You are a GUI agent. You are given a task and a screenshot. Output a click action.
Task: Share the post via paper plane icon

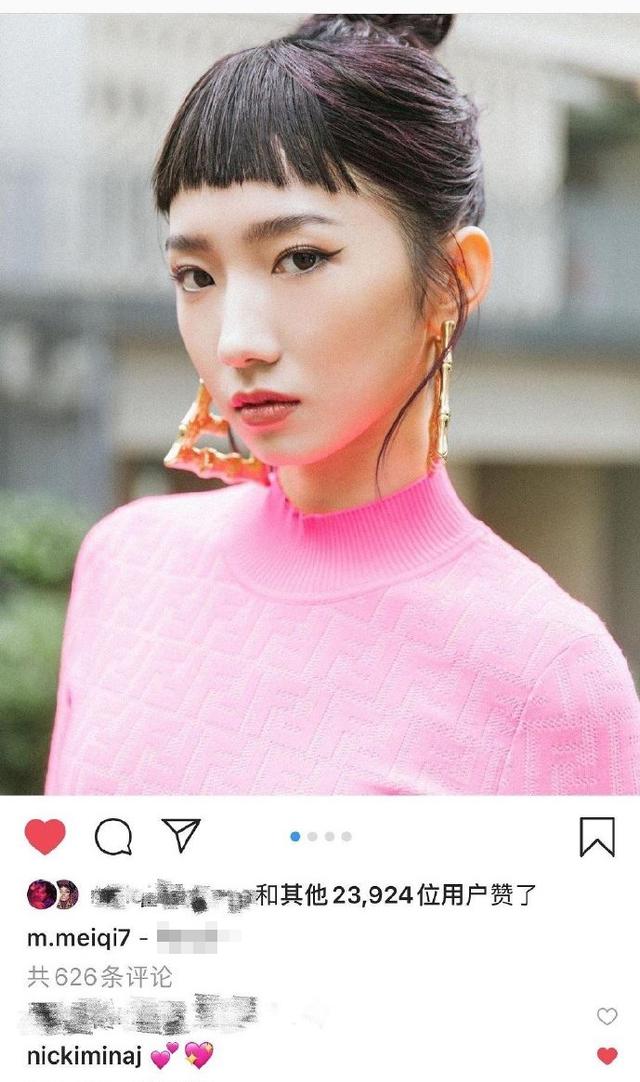[182, 836]
